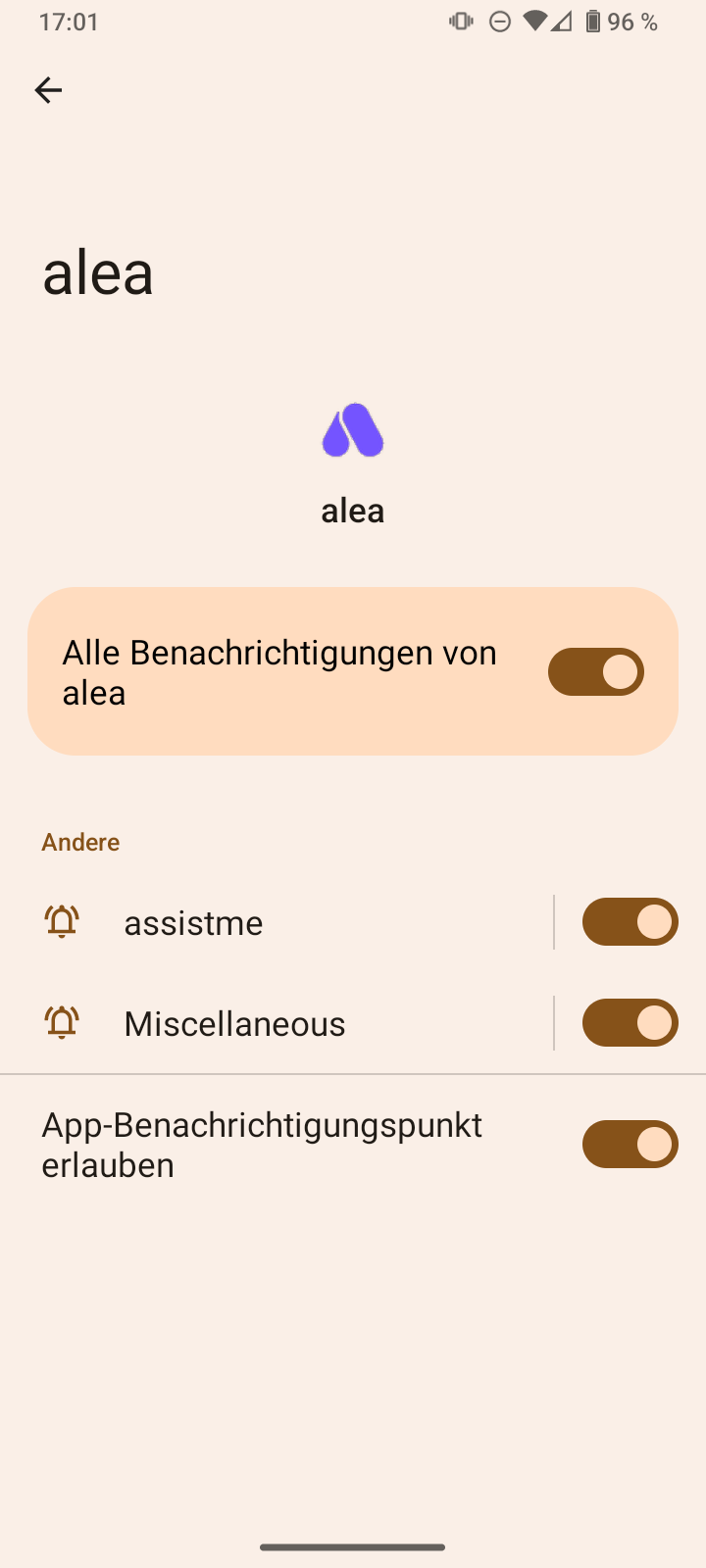Viewport: 706px width, 1568px height.
Task: Tap the mobile signal icon in the status bar
Action: click(562, 21)
